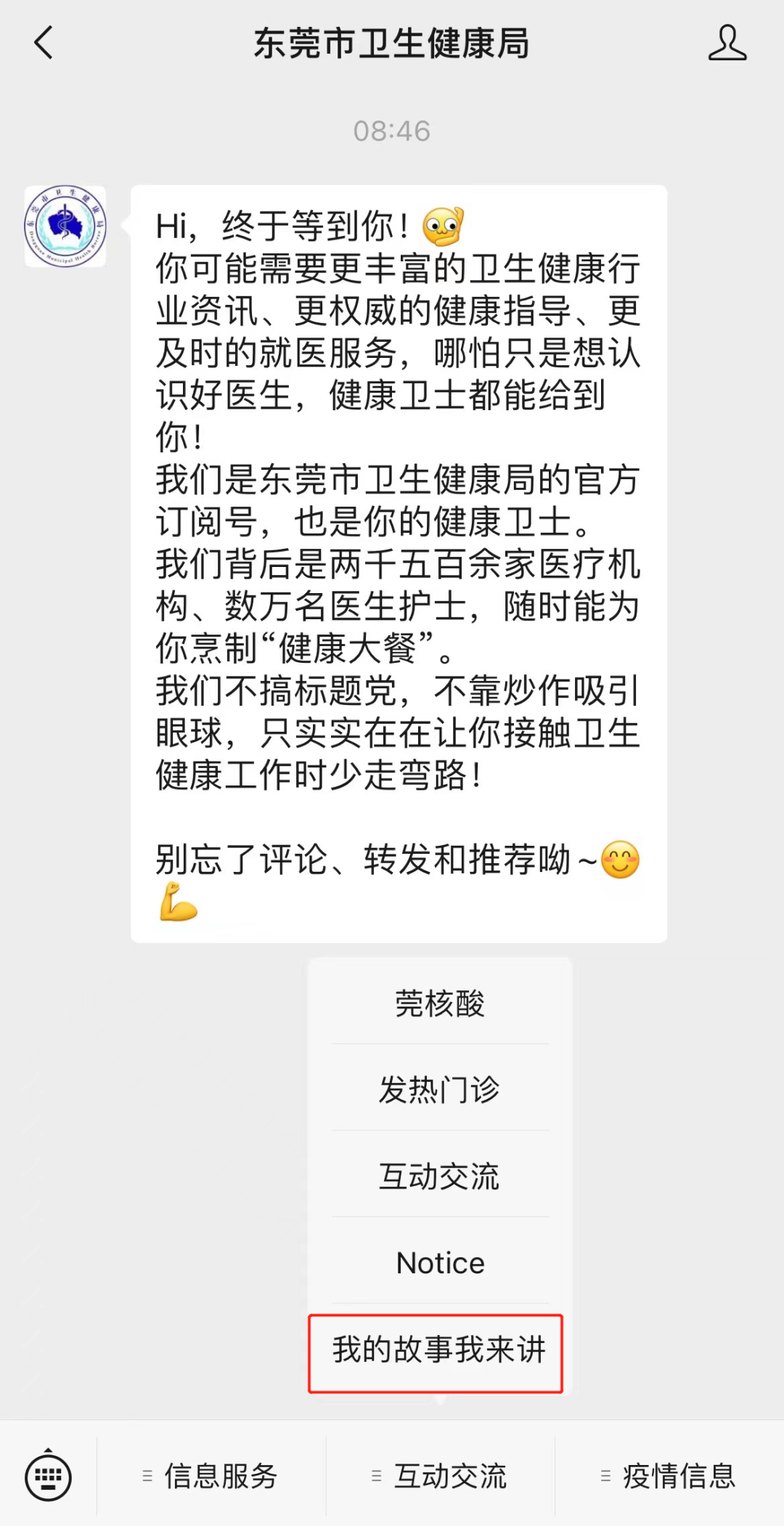Screen dimensions: 784x1526
Task: Go back from this chat
Action: 44,43
